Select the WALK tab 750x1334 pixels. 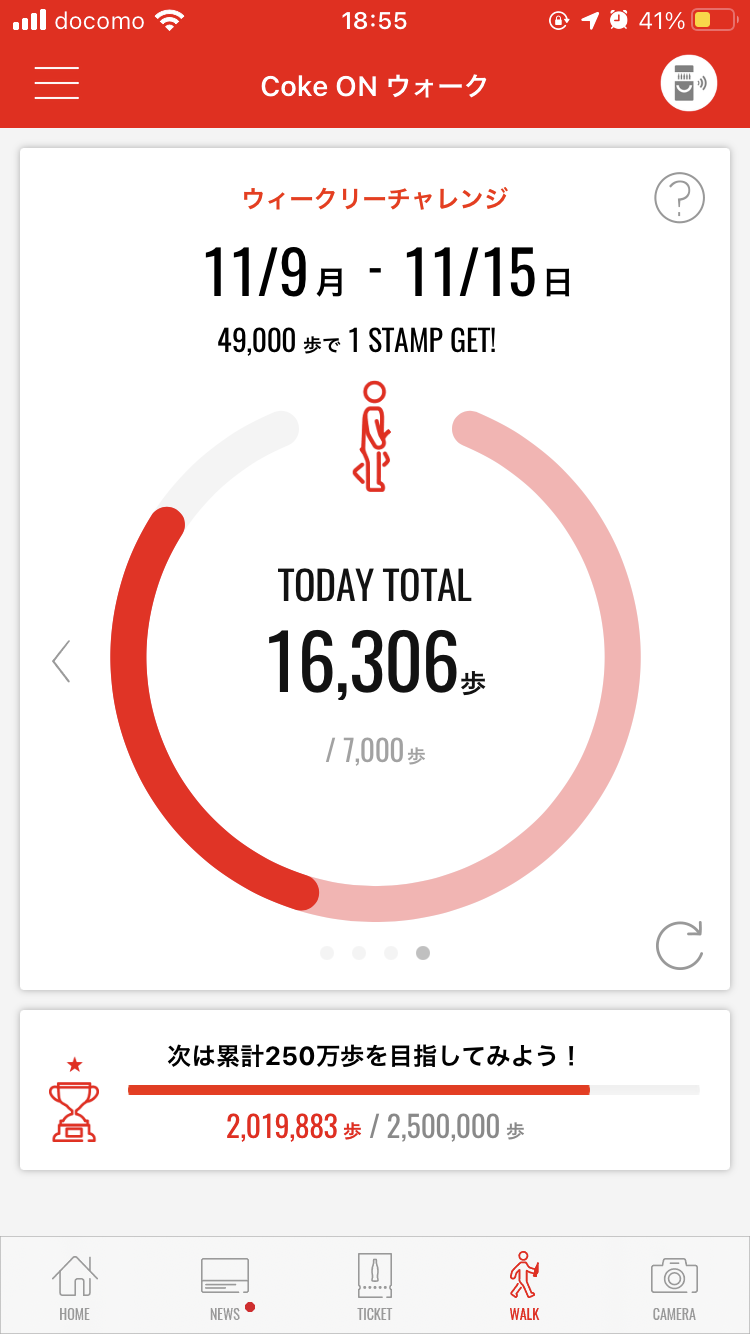coord(524,1288)
